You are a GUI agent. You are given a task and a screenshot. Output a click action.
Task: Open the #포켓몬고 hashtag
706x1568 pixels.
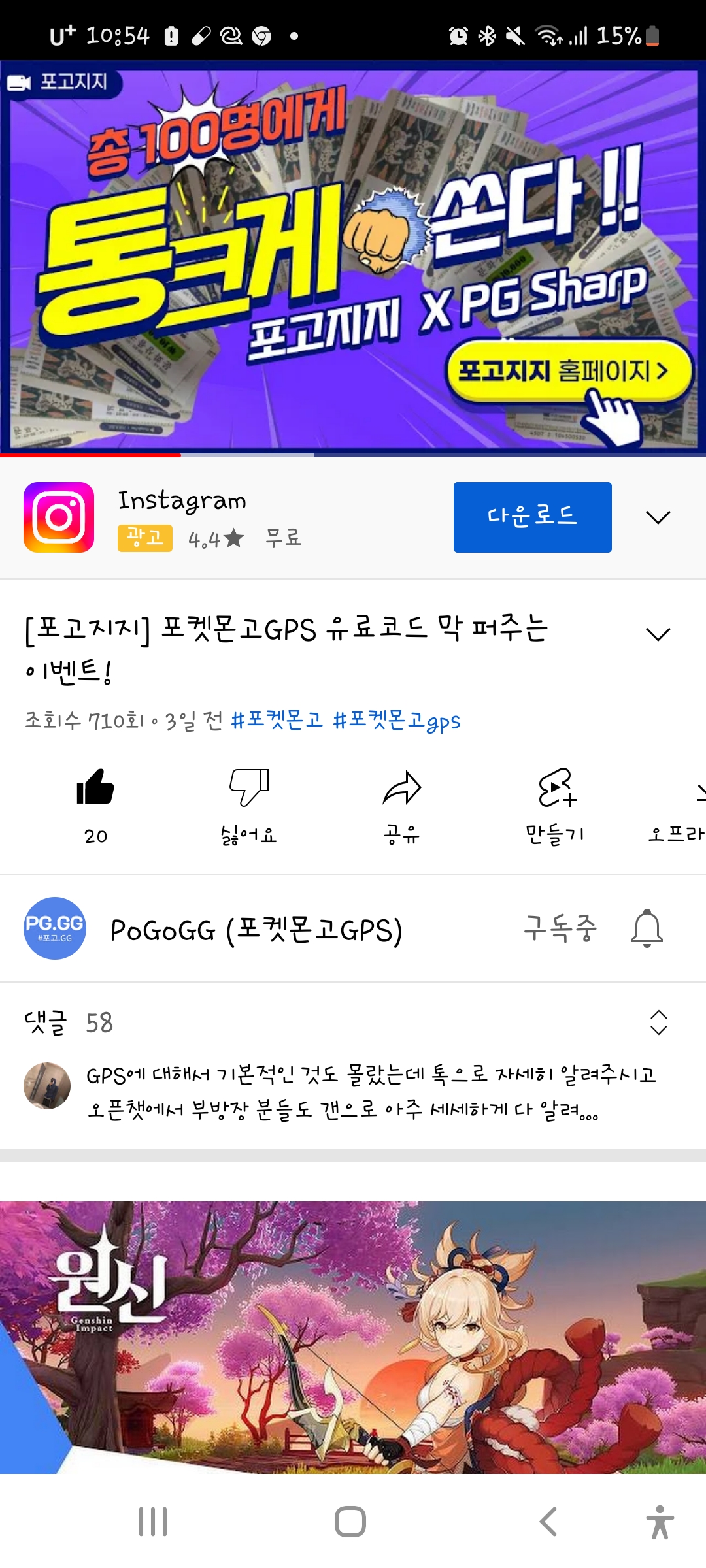[x=277, y=721]
